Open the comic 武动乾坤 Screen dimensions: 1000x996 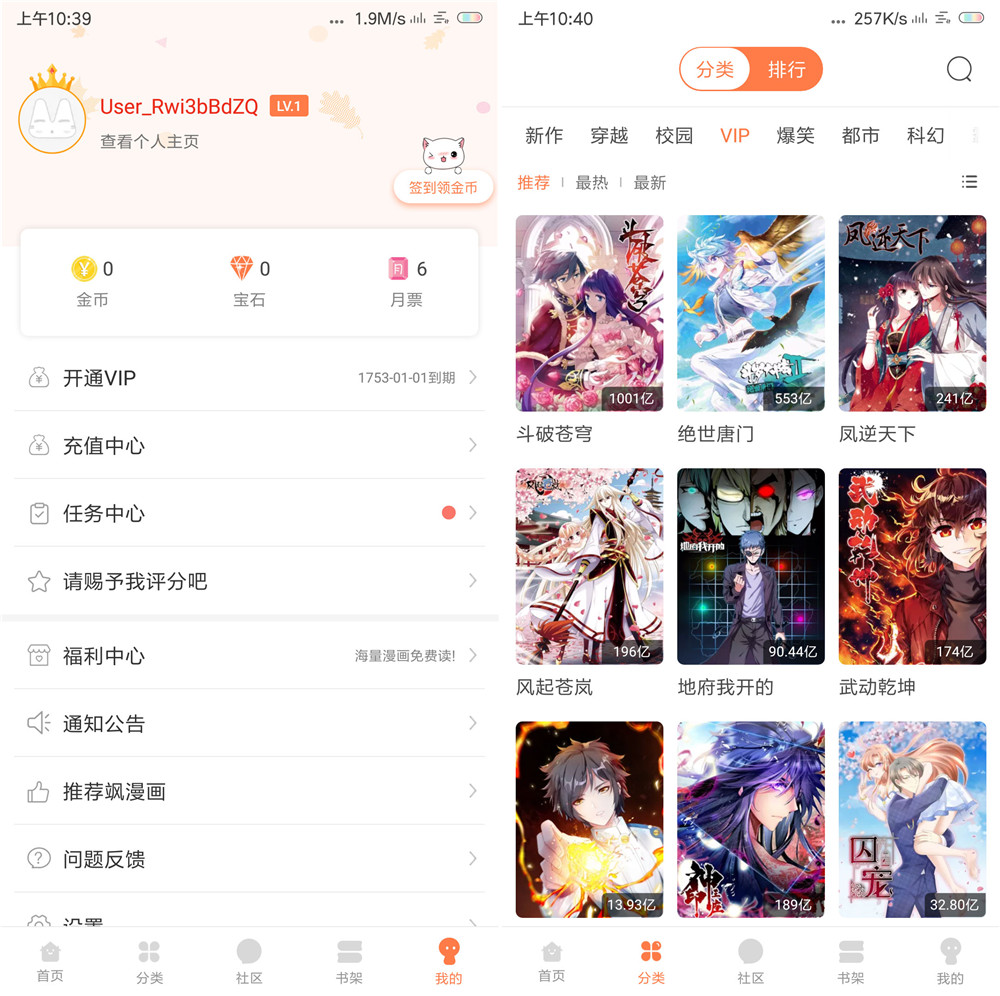pos(912,566)
